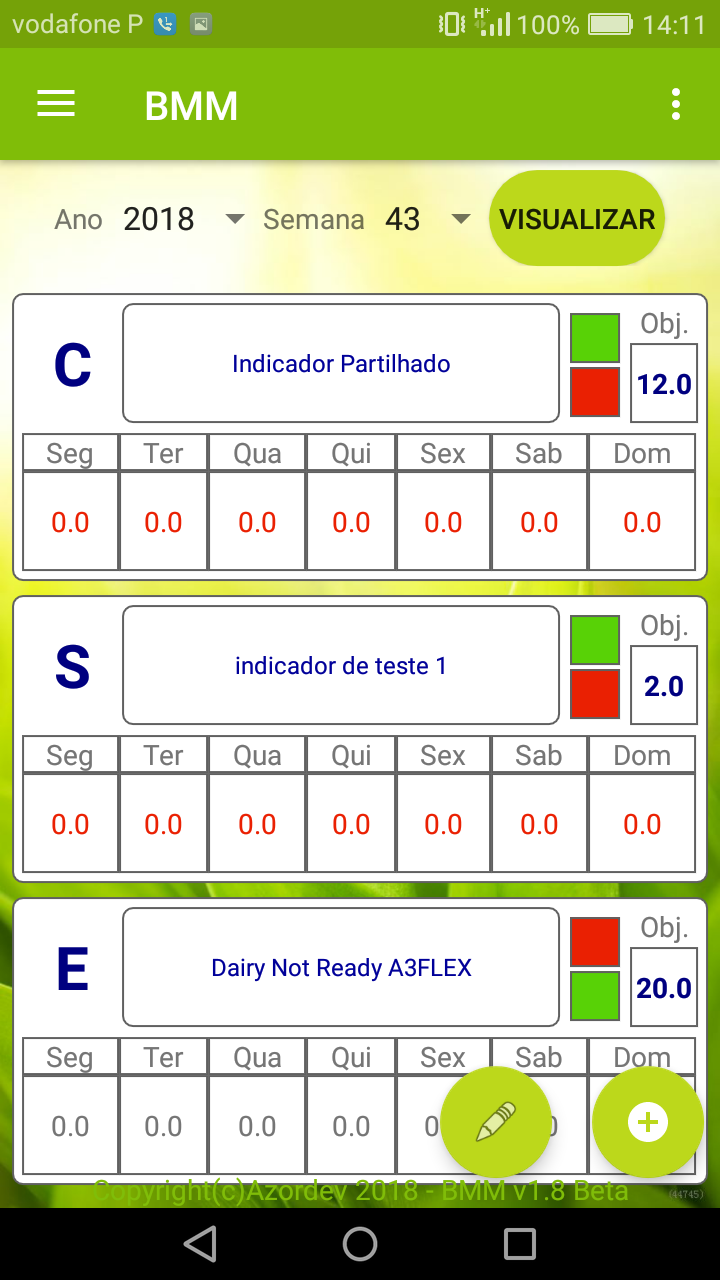Viewport: 720px width, 1280px height.
Task: Go to the system home screen
Action: 360,1244
